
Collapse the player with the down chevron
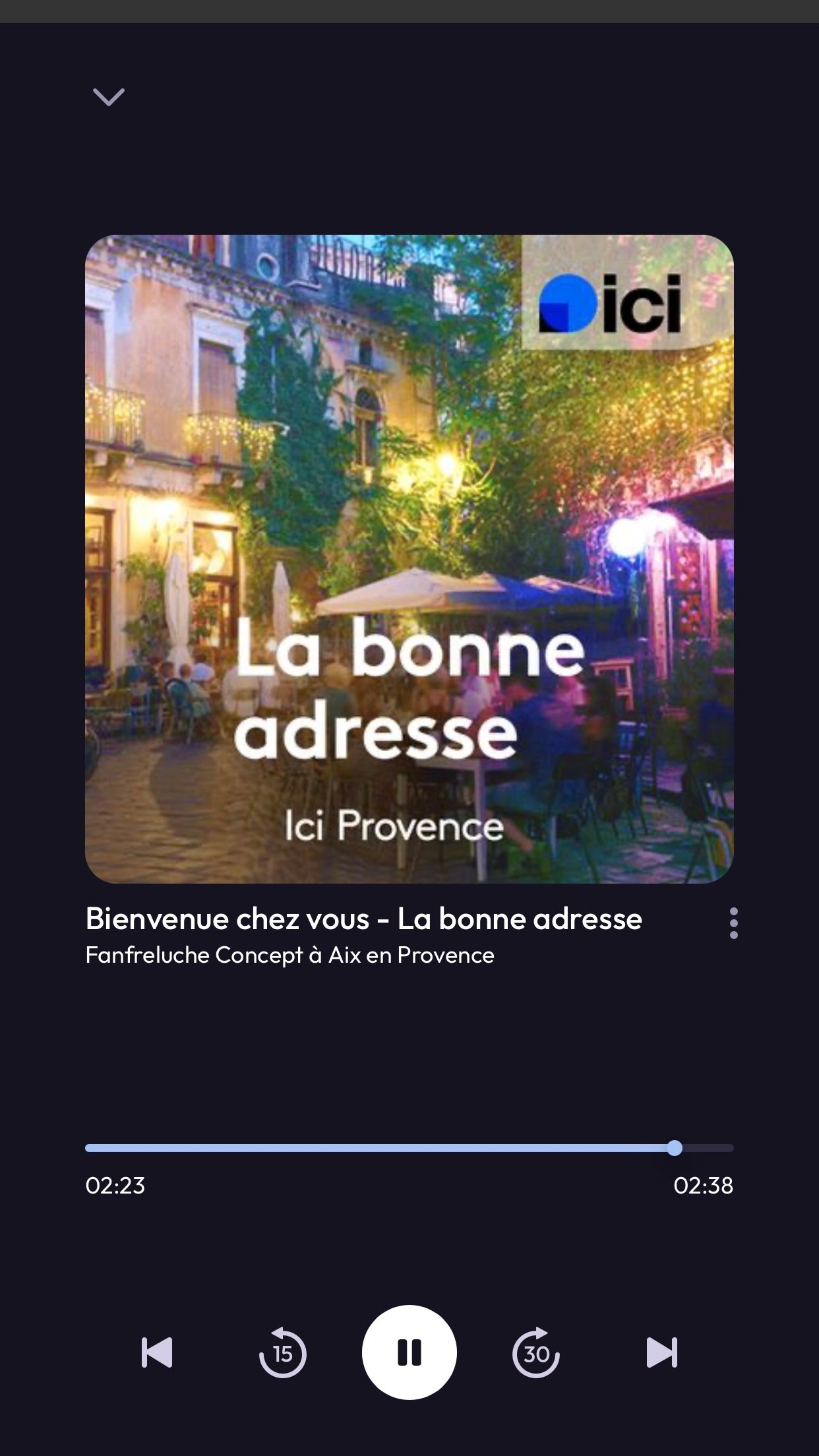point(109,98)
